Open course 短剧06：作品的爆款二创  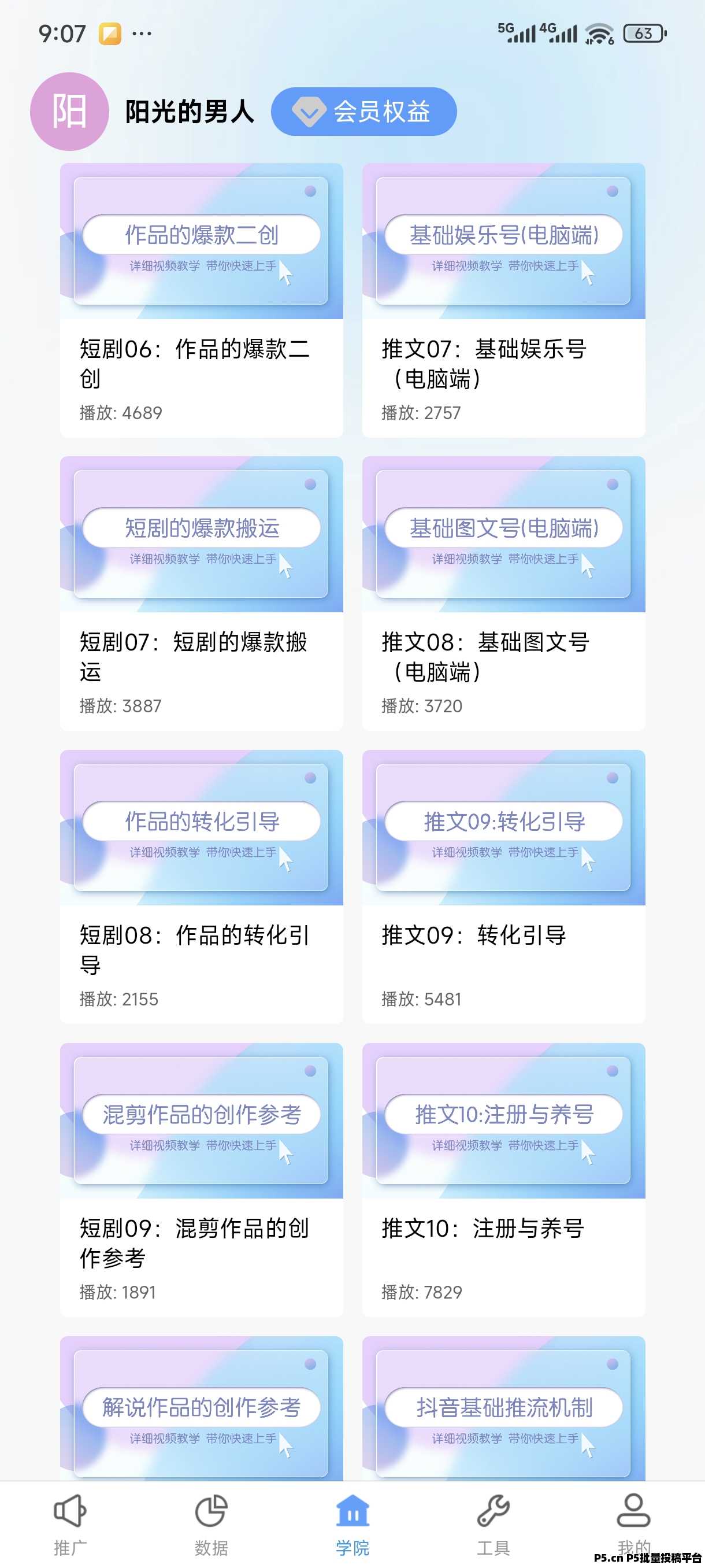tap(201, 299)
